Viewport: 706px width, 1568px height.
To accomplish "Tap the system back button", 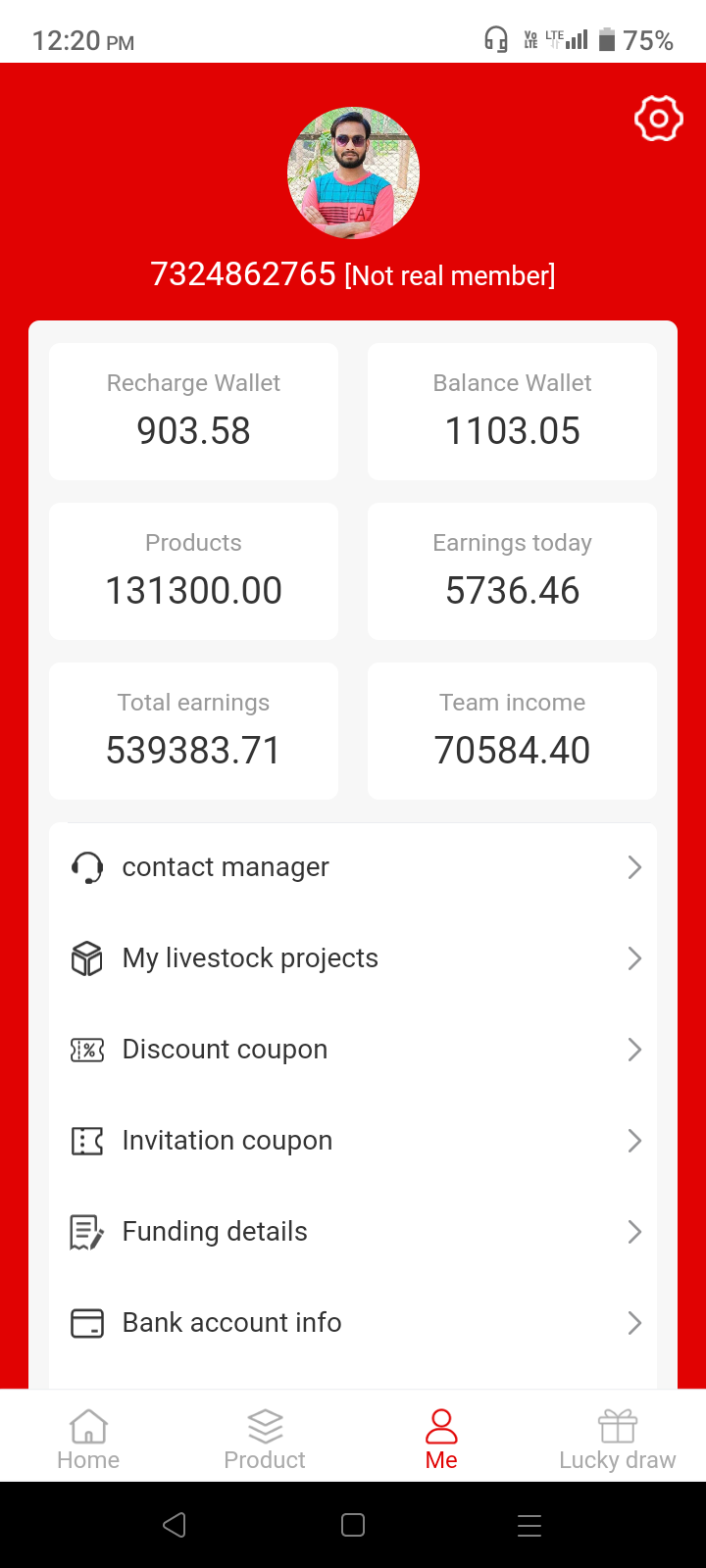I will tap(175, 1525).
